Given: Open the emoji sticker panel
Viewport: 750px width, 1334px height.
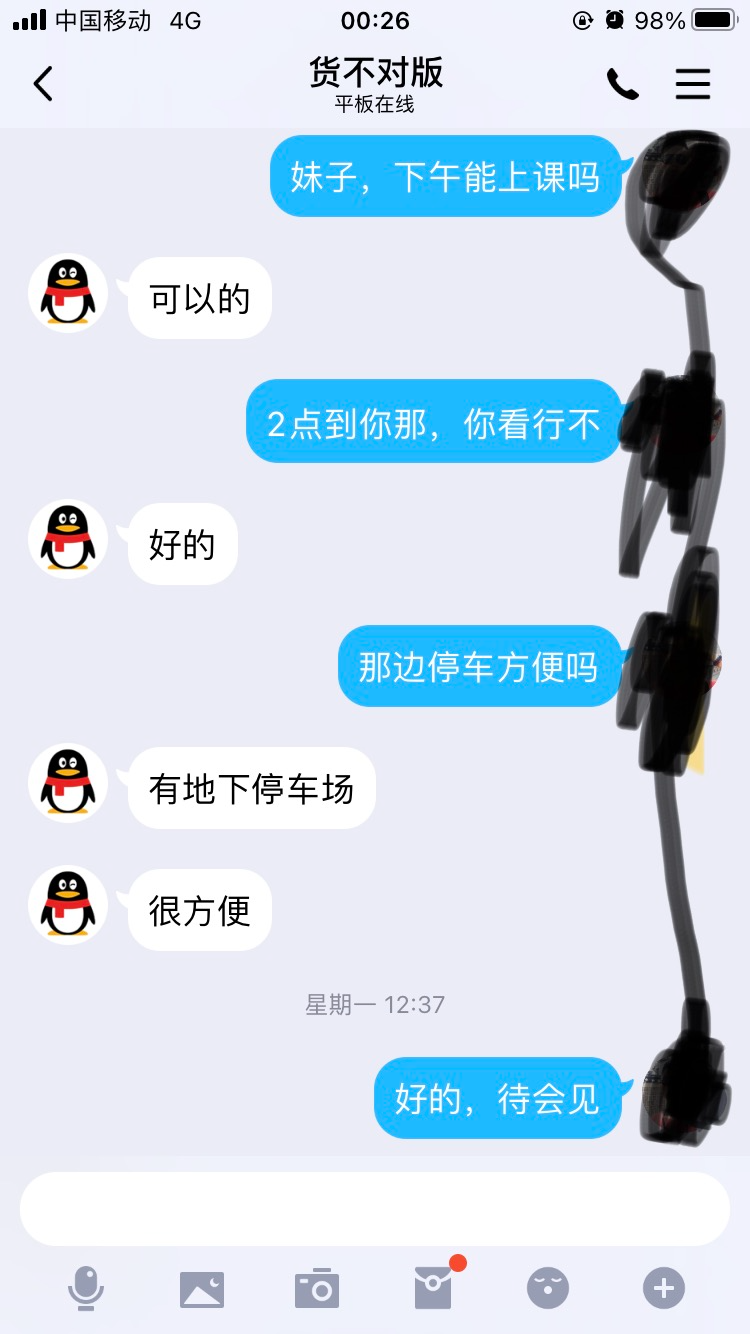Looking at the screenshot, I should (x=548, y=1288).
